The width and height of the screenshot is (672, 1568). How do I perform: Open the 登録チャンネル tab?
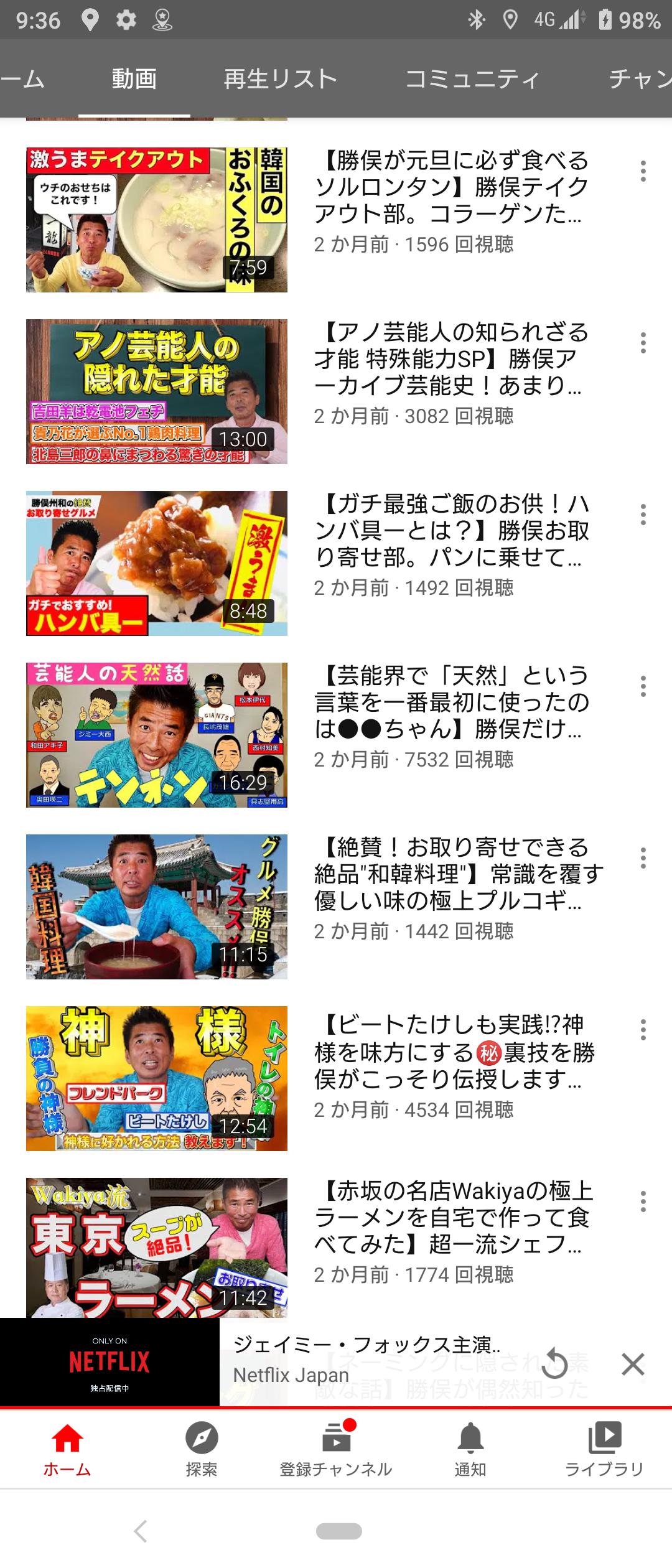pyautogui.click(x=336, y=1450)
